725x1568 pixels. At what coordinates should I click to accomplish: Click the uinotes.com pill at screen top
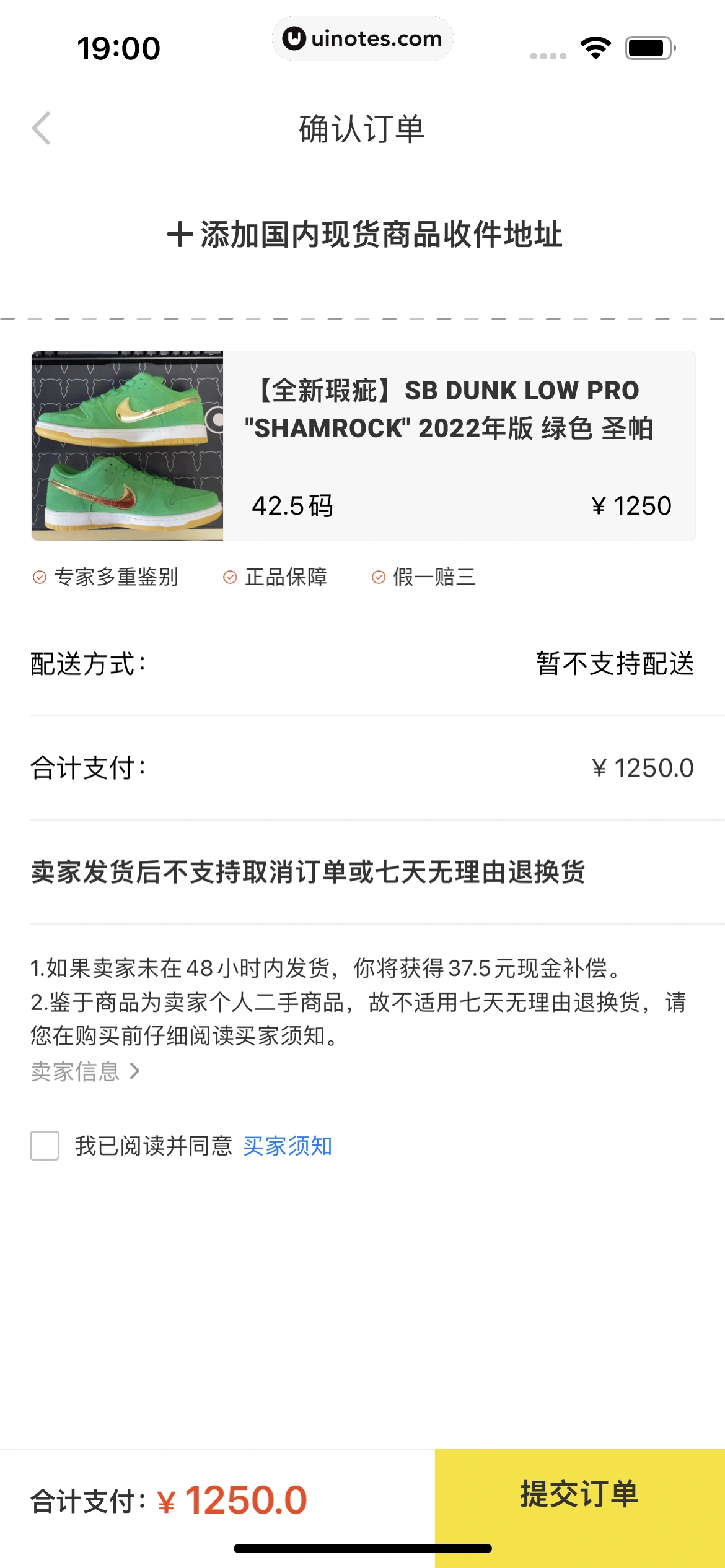tap(362, 38)
